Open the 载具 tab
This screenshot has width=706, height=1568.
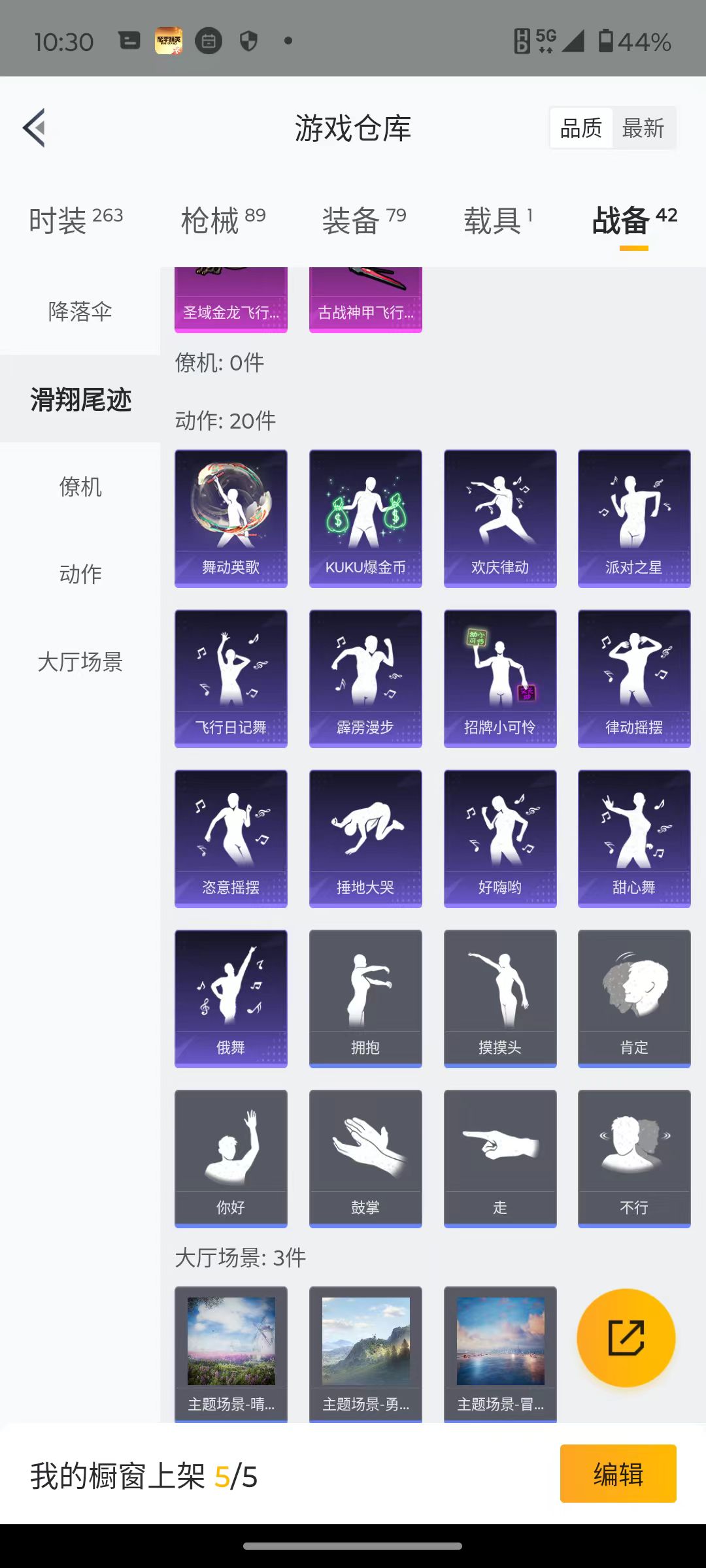[498, 220]
